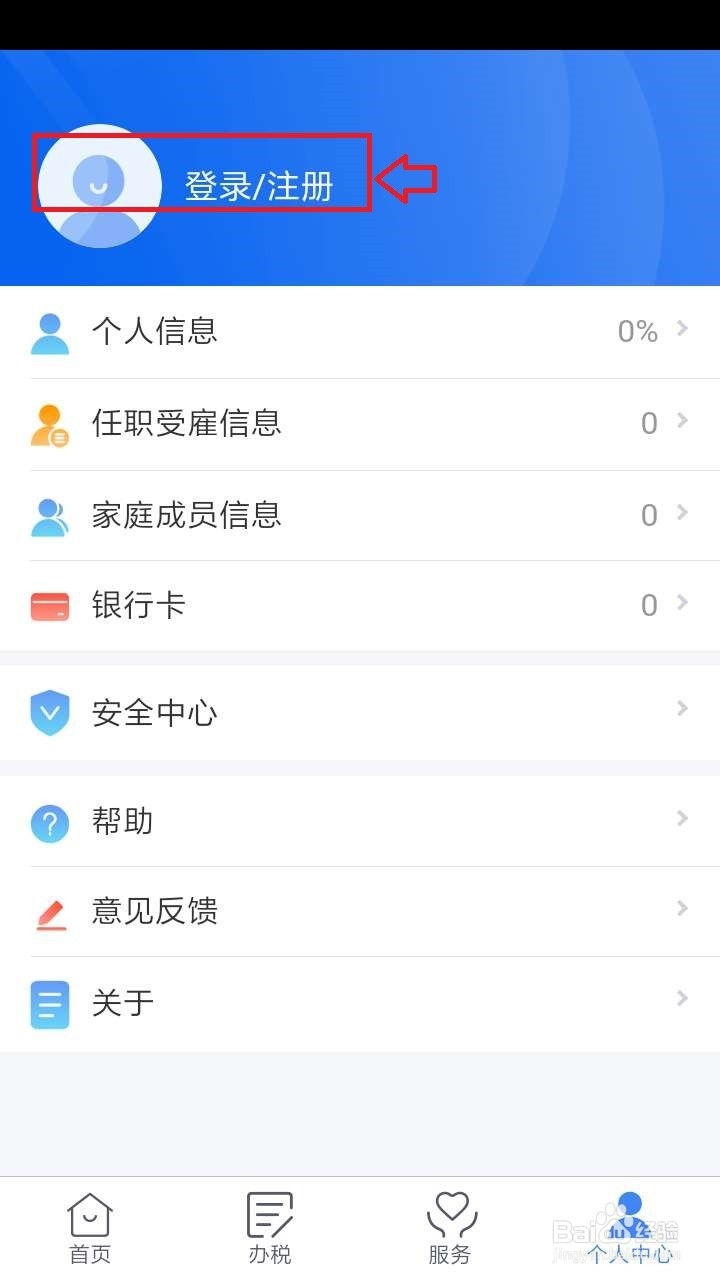Tap the profile avatar picture

pyautogui.click(x=99, y=186)
